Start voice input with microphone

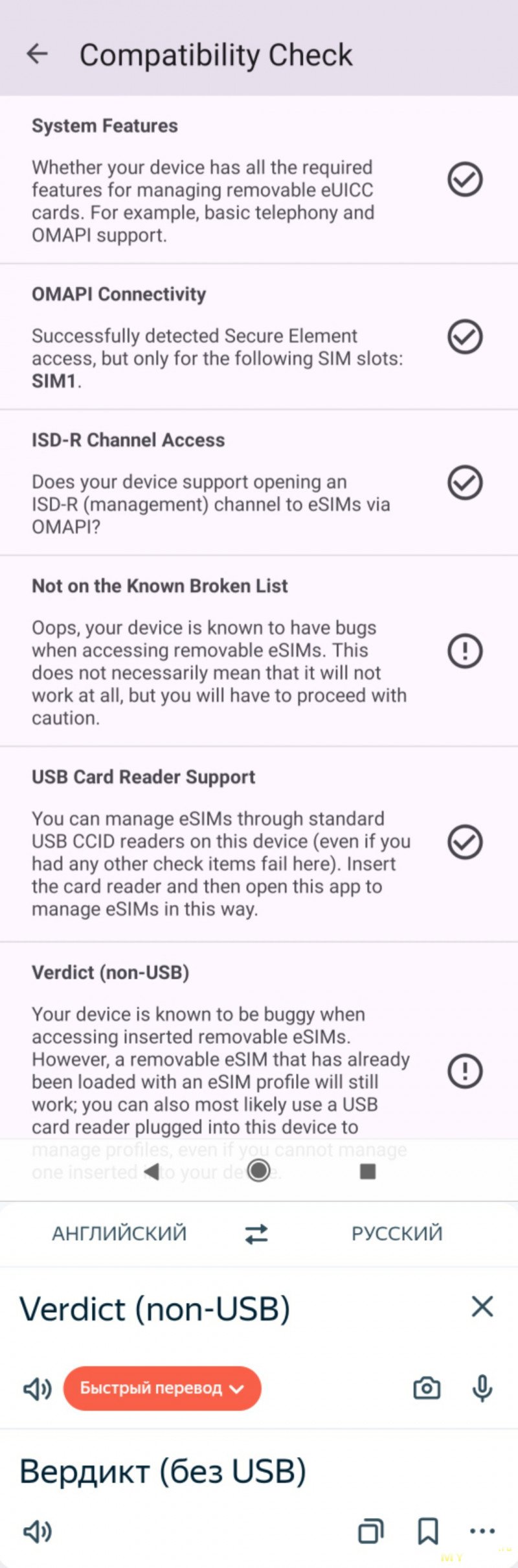pos(482,1389)
